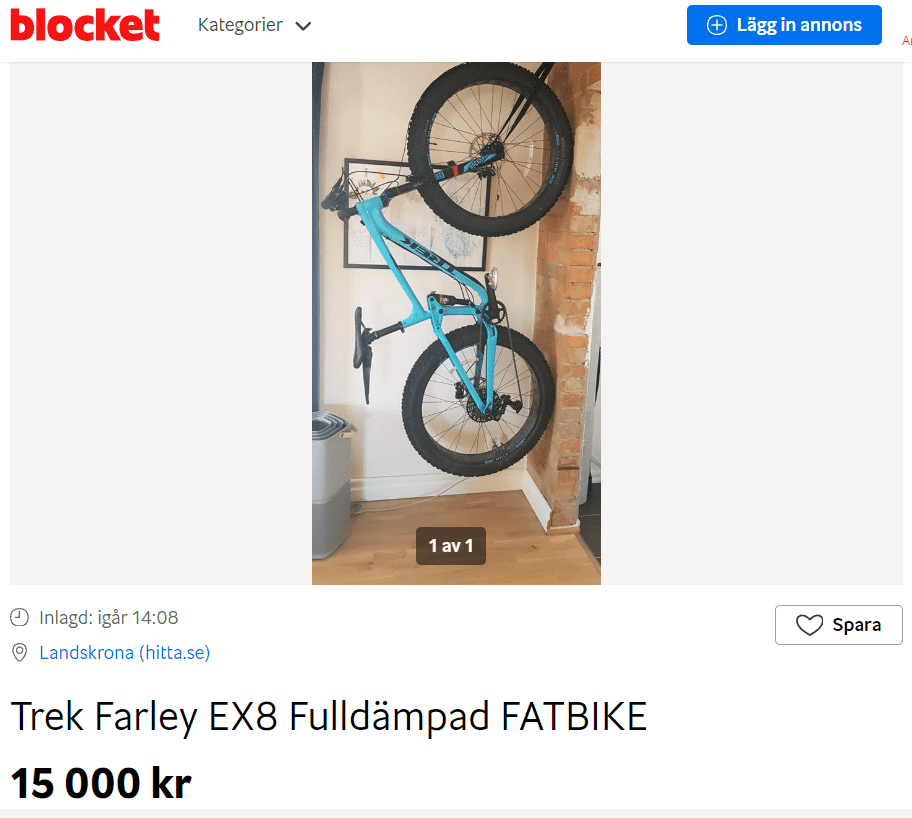Expand the Kategorier dropdown
This screenshot has width=912, height=818.
point(255,25)
